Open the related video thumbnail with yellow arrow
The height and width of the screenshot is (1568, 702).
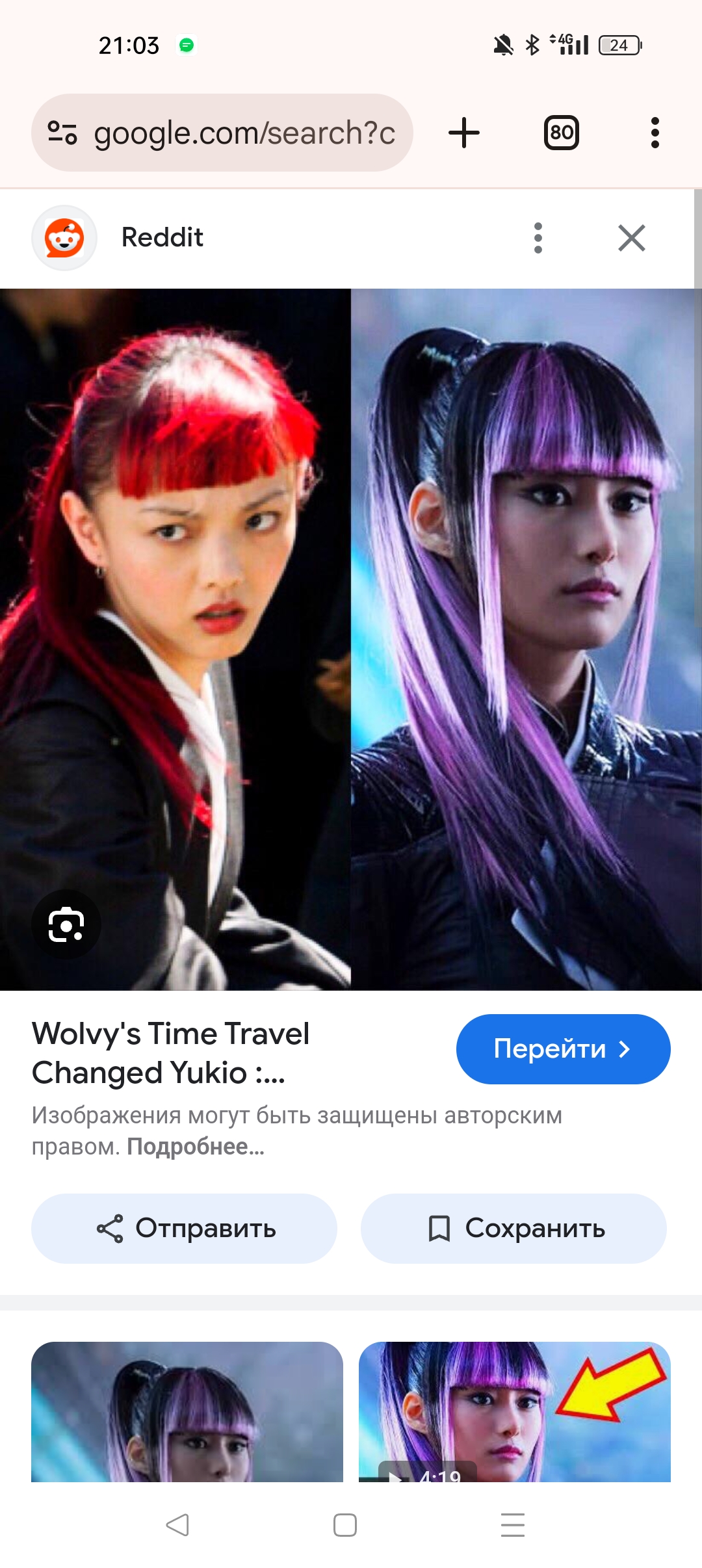(x=514, y=1411)
